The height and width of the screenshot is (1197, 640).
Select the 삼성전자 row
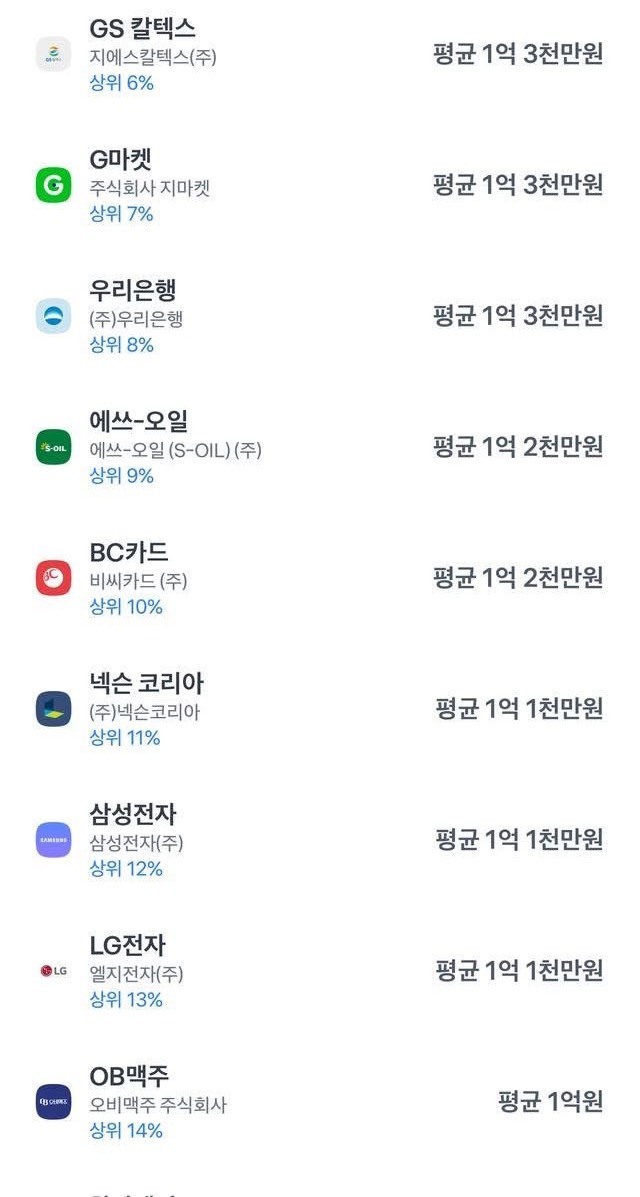pos(133,815)
